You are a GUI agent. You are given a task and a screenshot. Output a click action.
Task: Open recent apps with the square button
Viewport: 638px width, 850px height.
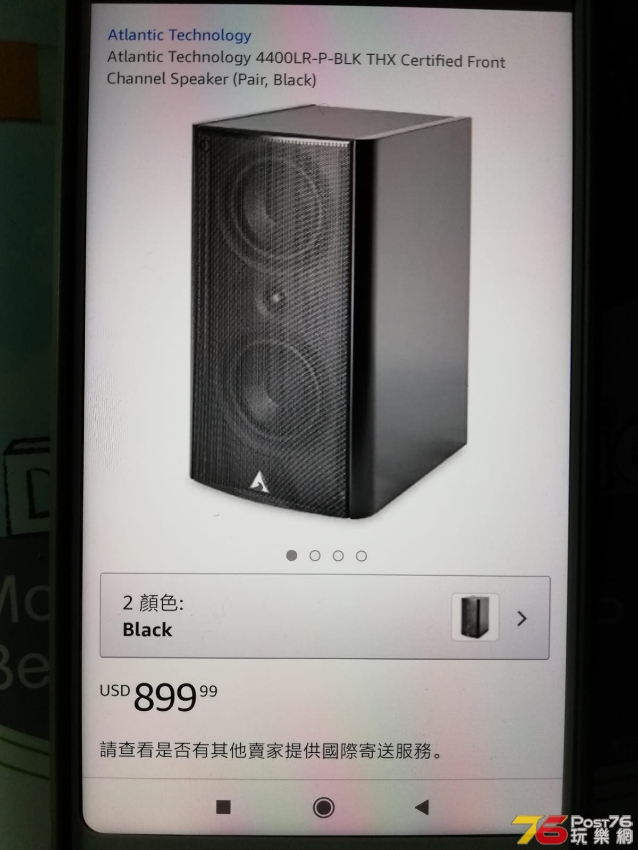coord(224,806)
